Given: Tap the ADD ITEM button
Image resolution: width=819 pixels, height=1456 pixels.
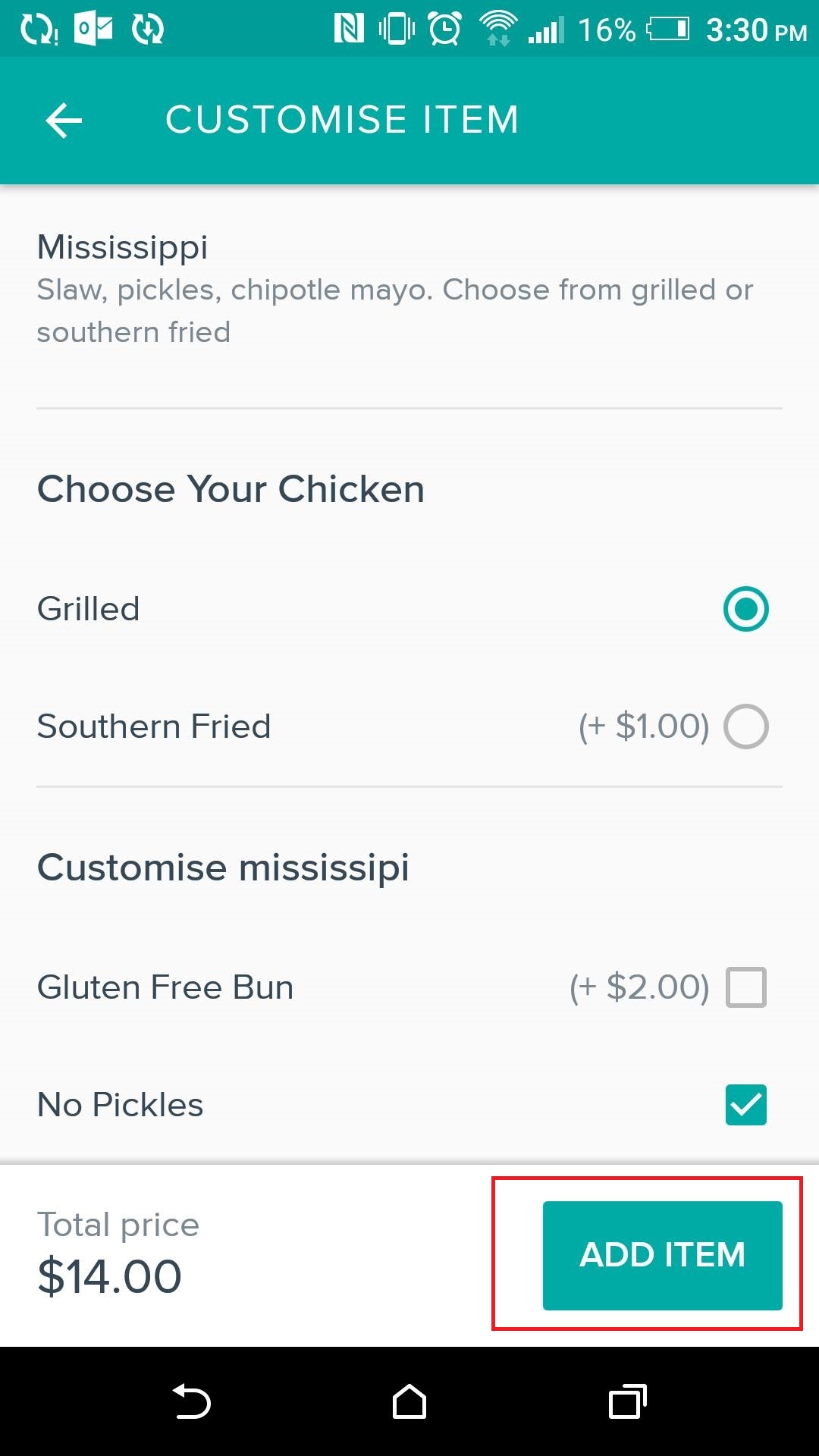Looking at the screenshot, I should [x=662, y=1255].
